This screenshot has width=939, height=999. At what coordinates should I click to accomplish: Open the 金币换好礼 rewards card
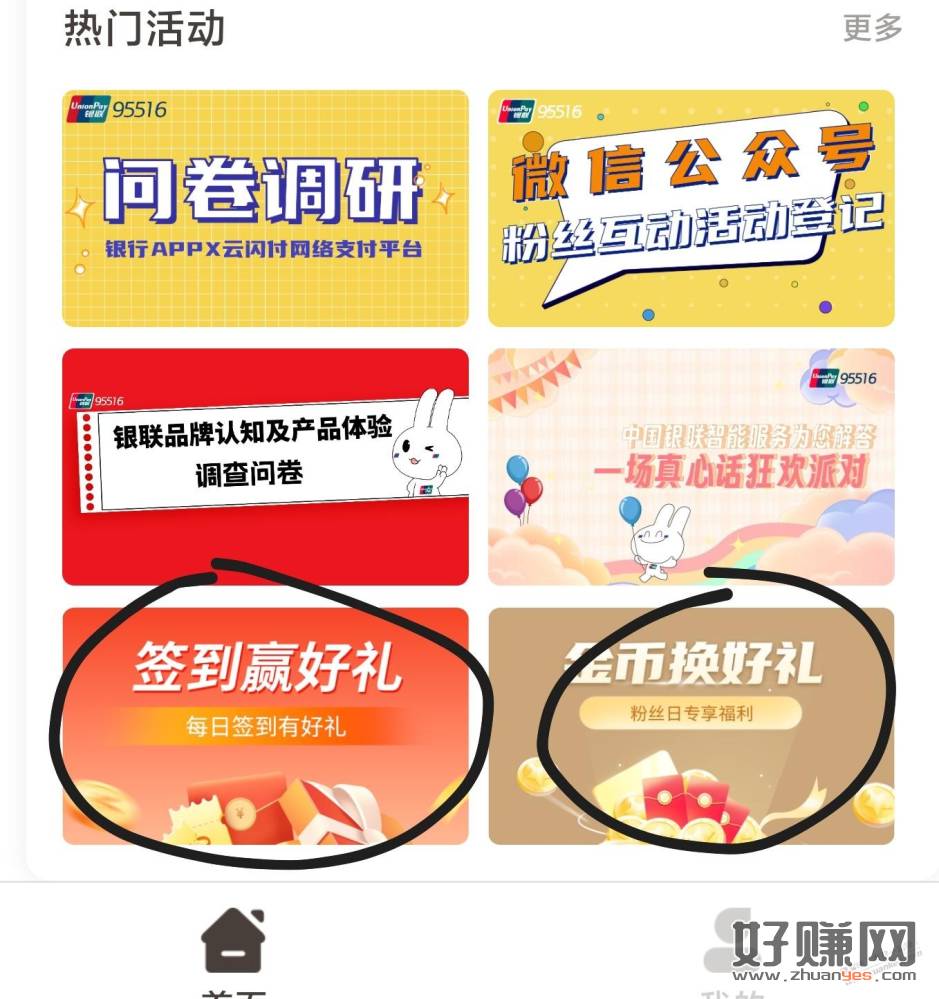(x=691, y=726)
